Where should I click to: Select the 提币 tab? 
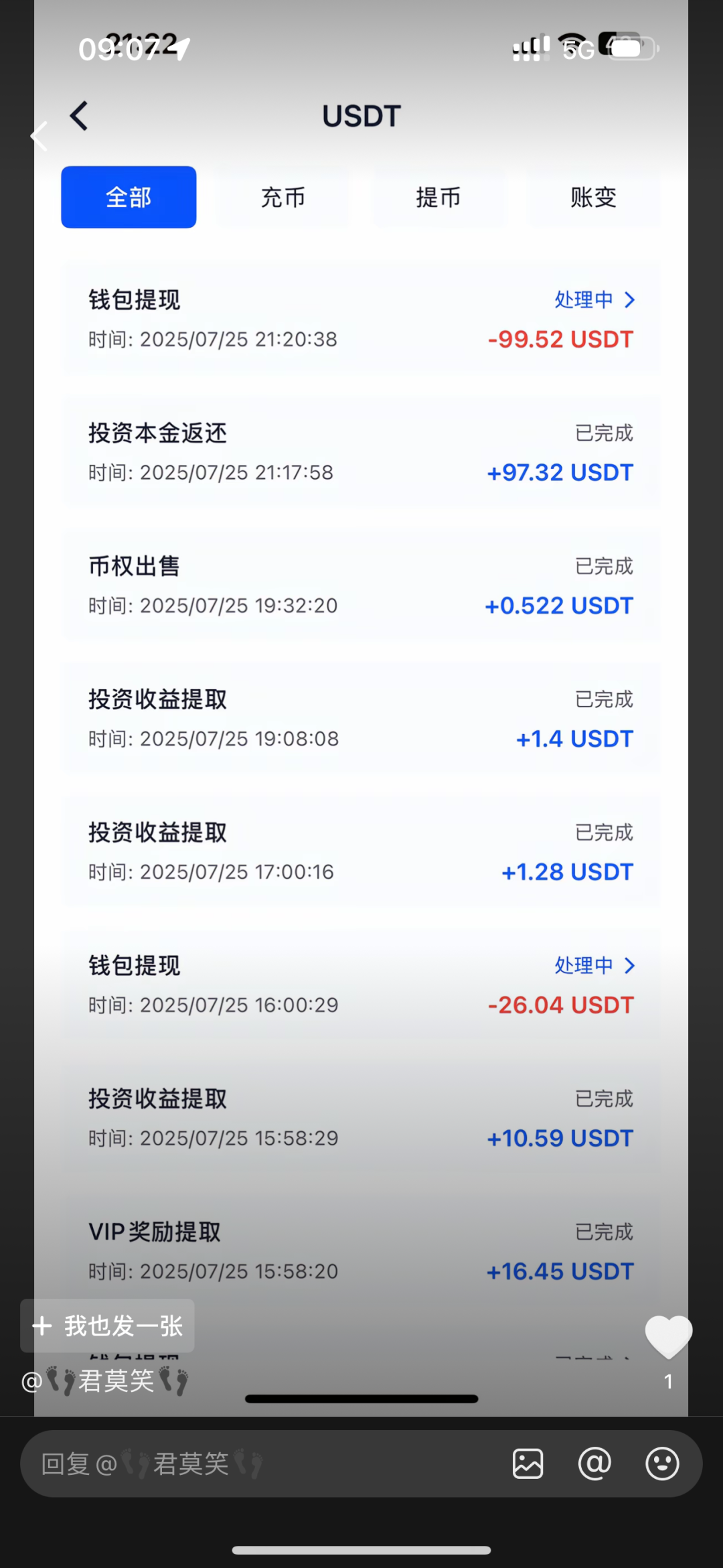coord(438,197)
